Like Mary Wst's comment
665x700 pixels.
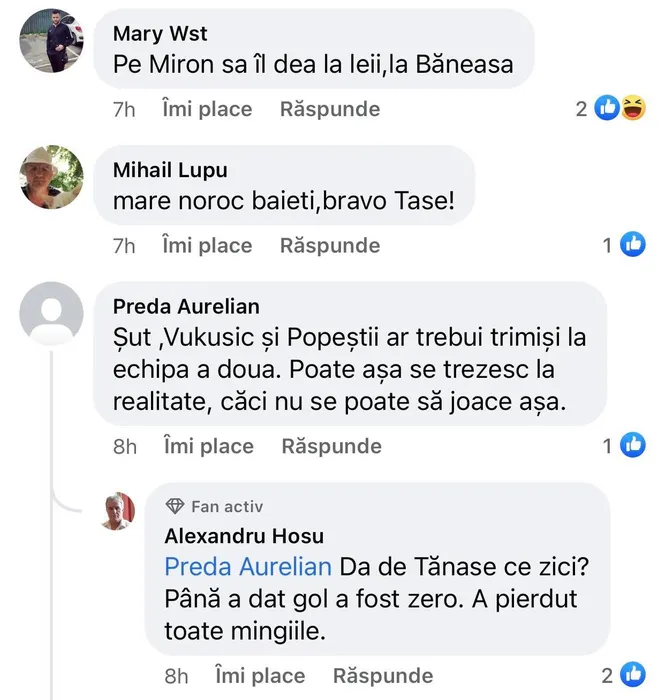(207, 109)
